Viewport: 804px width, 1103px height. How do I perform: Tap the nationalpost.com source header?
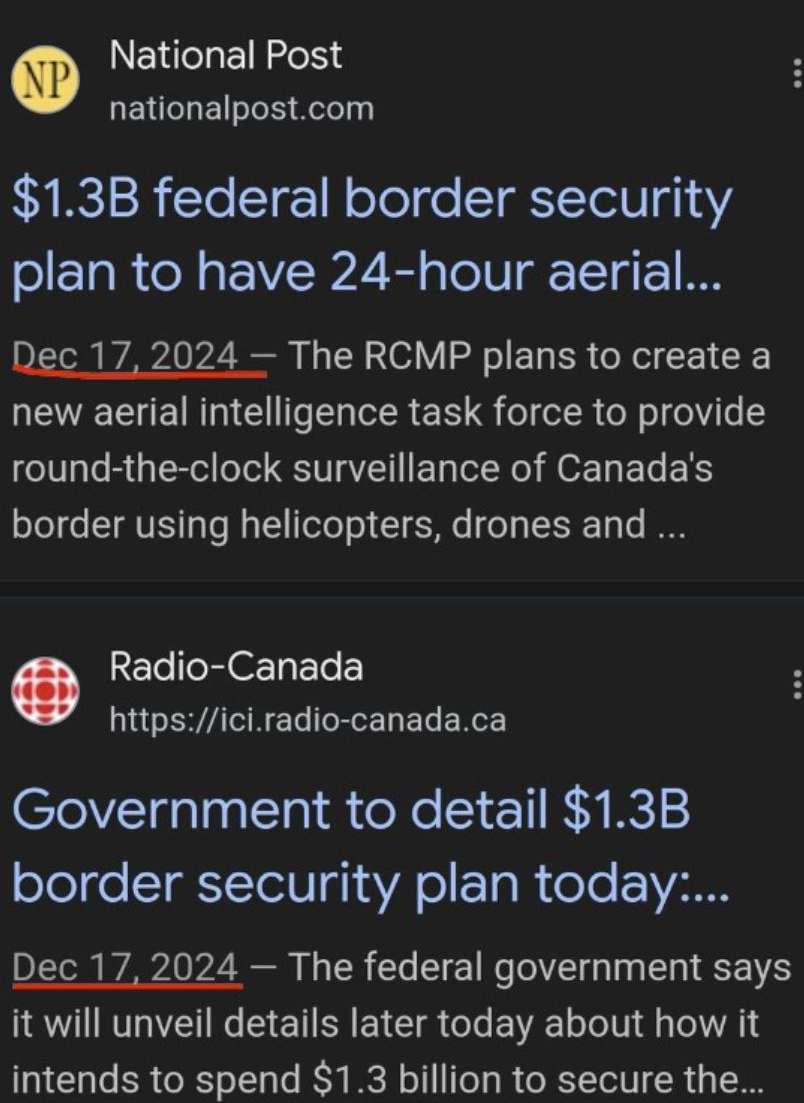tap(240, 108)
